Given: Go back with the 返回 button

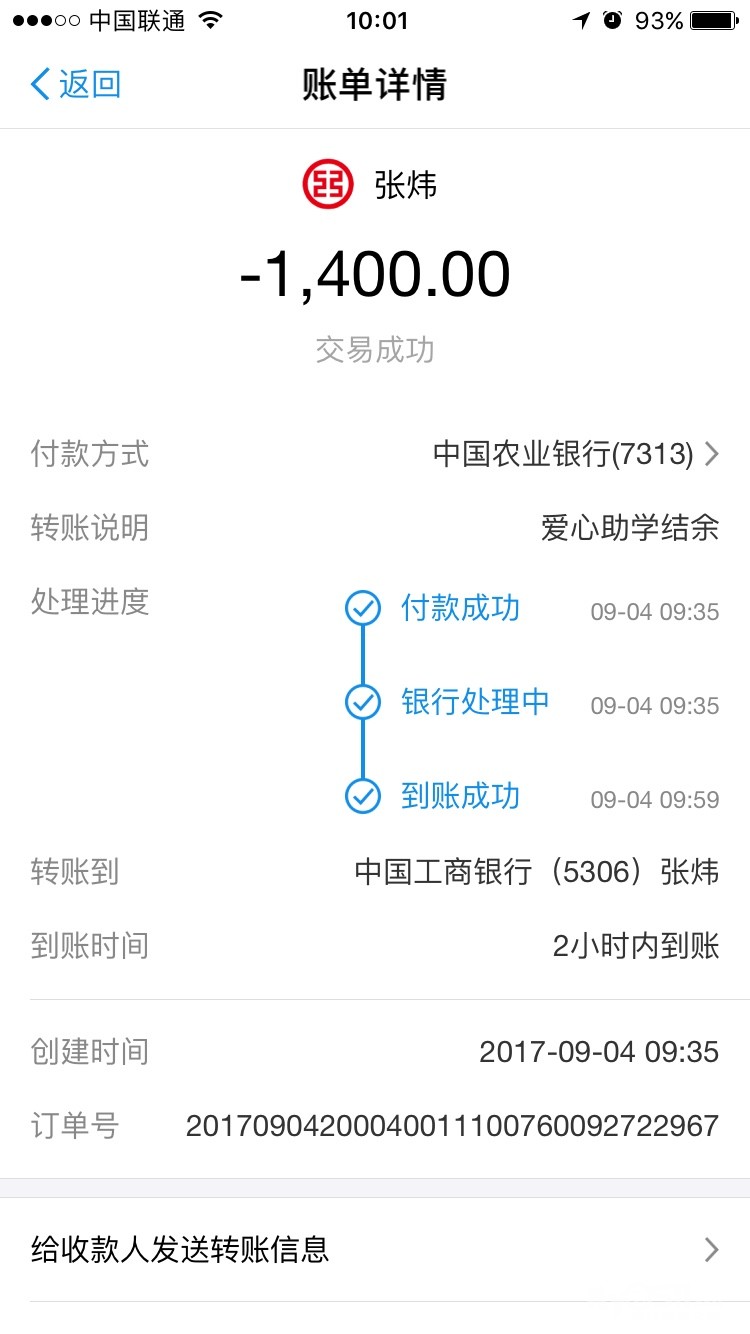Looking at the screenshot, I should 76,84.
